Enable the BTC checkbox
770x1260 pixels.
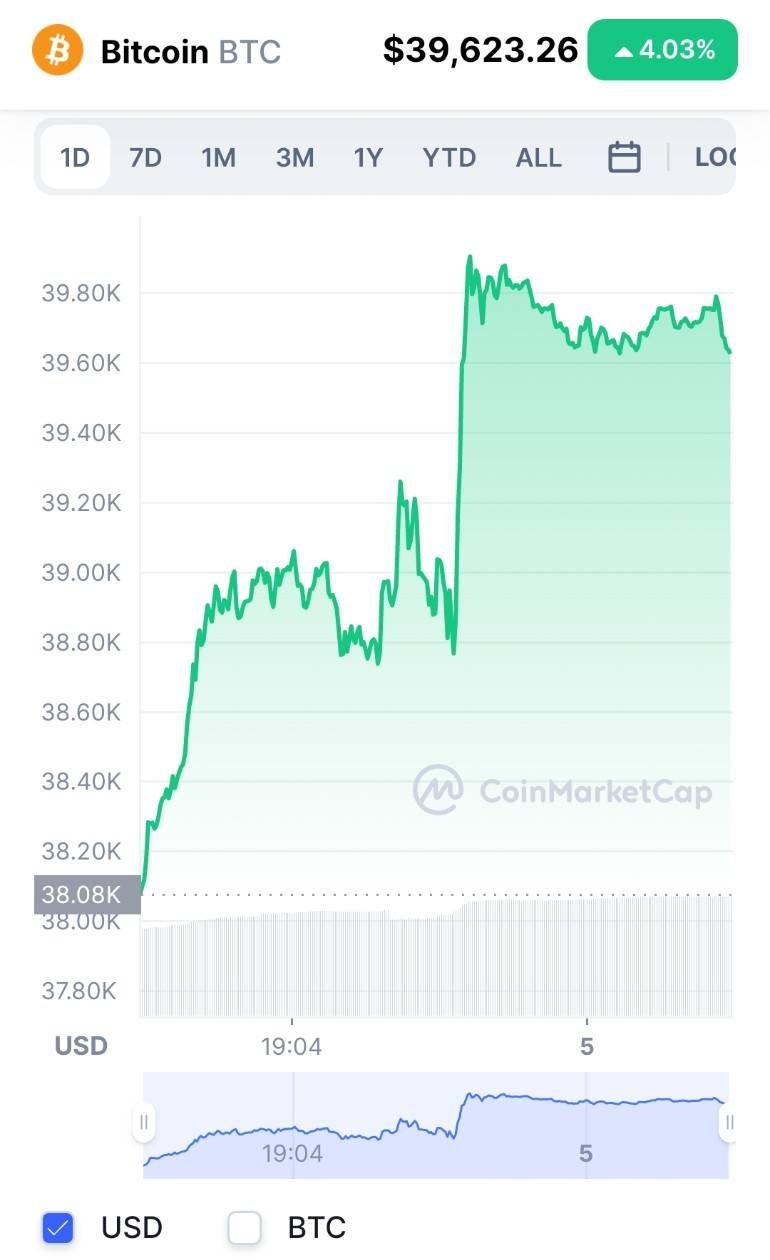(245, 1227)
